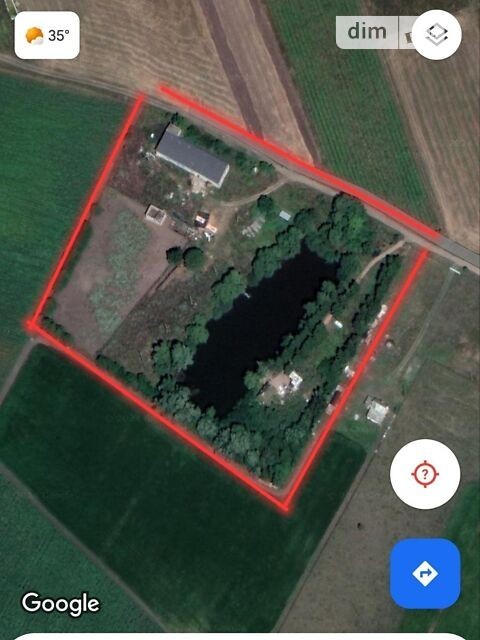Select the 'dim' chip at top
480x640 pixels.
(x=367, y=32)
